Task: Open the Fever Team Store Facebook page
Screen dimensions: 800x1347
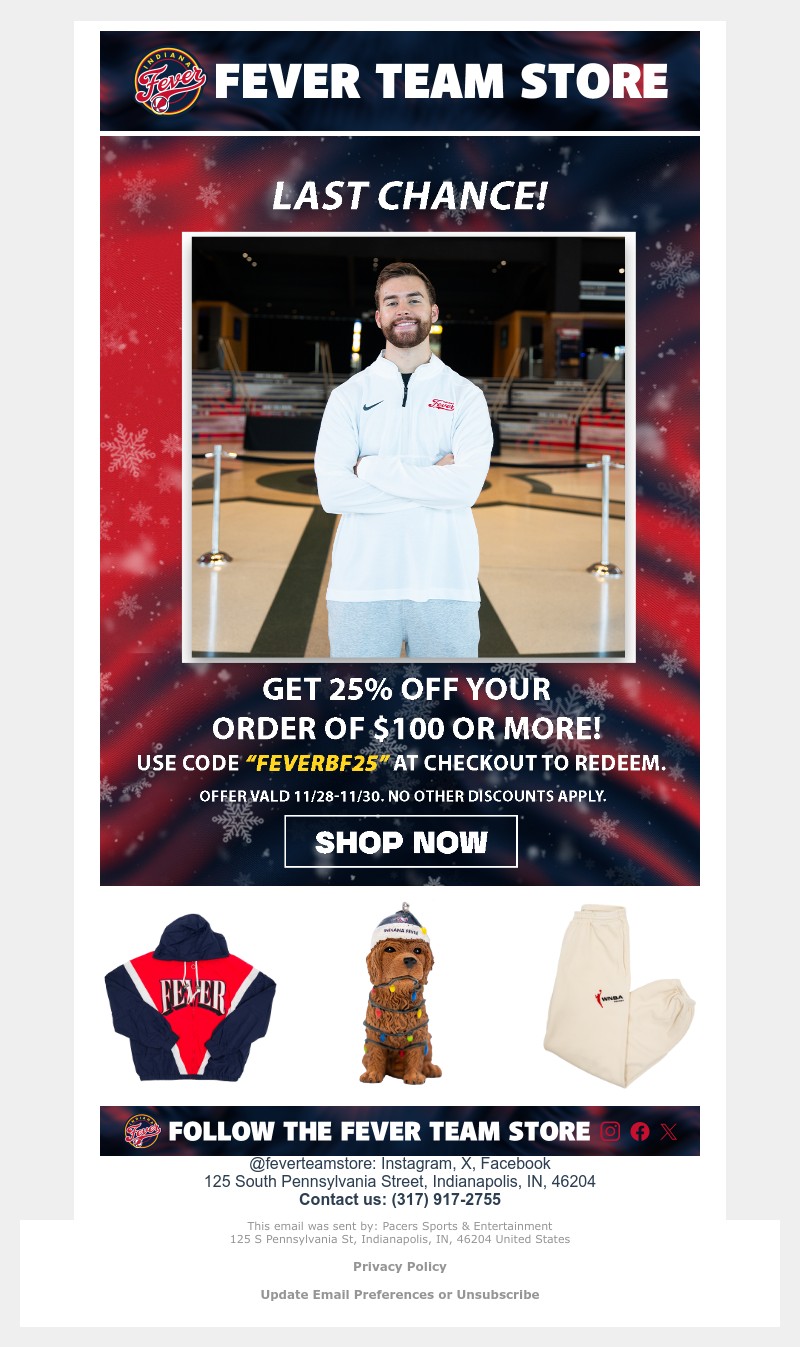Action: [x=640, y=1131]
